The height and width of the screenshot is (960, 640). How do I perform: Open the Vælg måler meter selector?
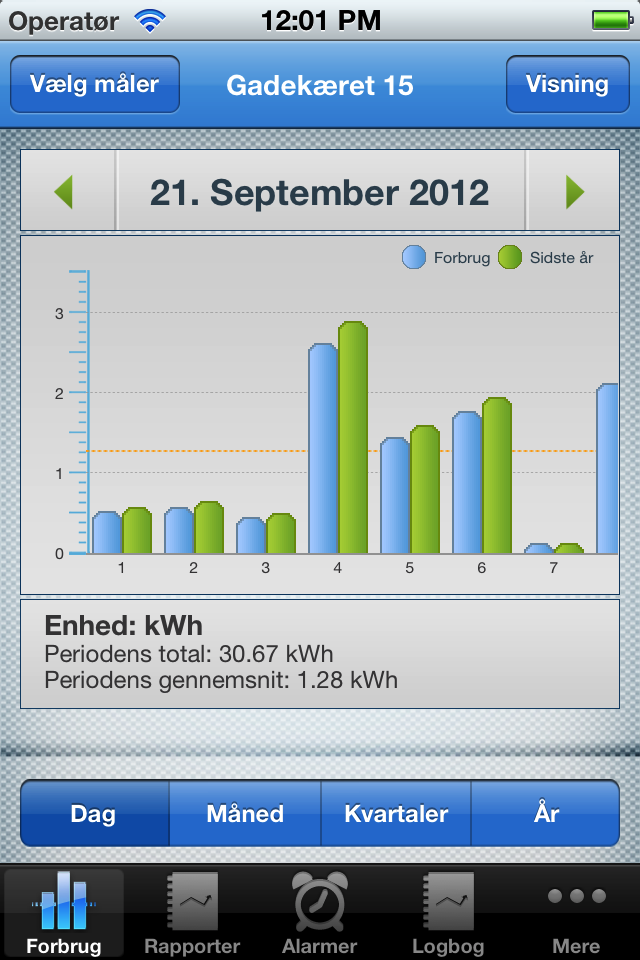95,85
